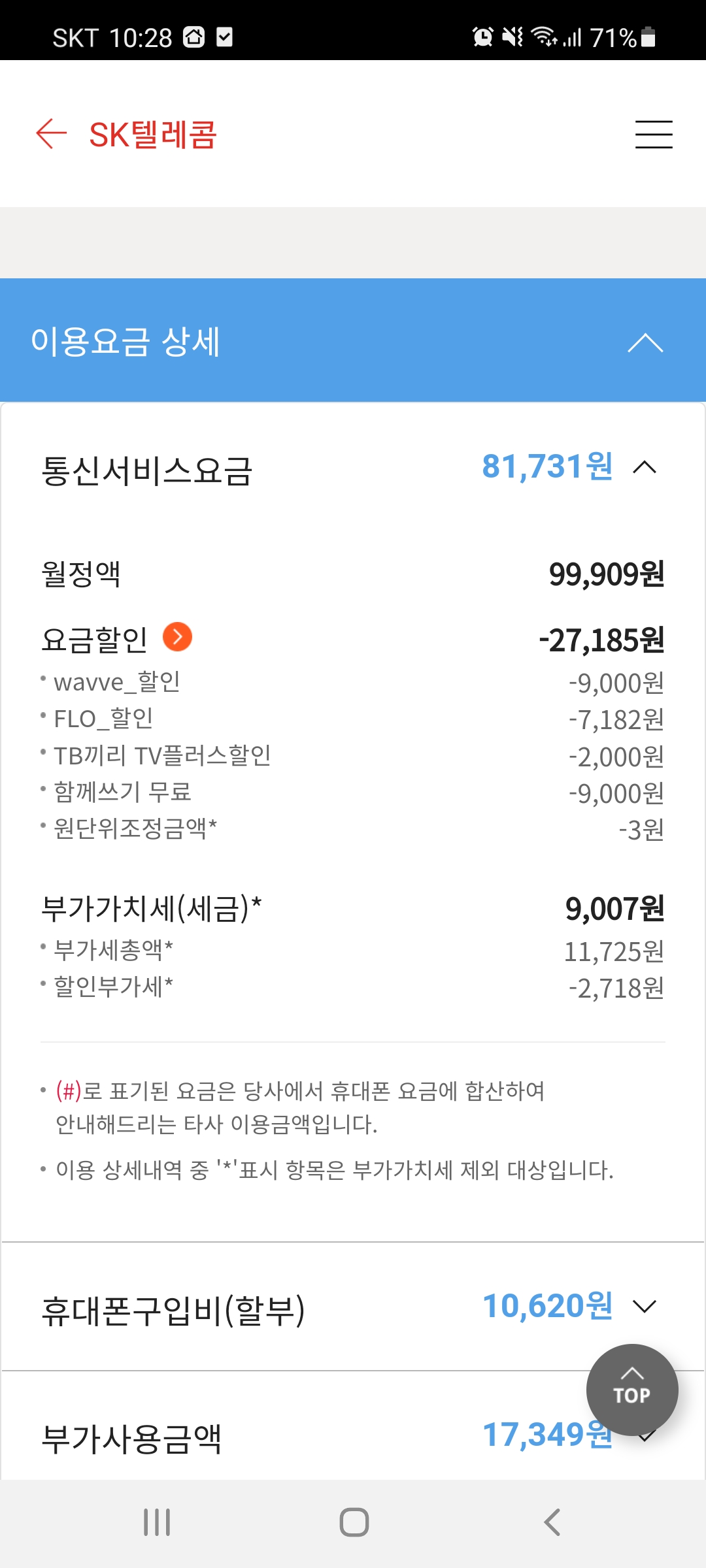Viewport: 706px width, 1568px height.
Task: Go back using the red arrow
Action: point(52,134)
